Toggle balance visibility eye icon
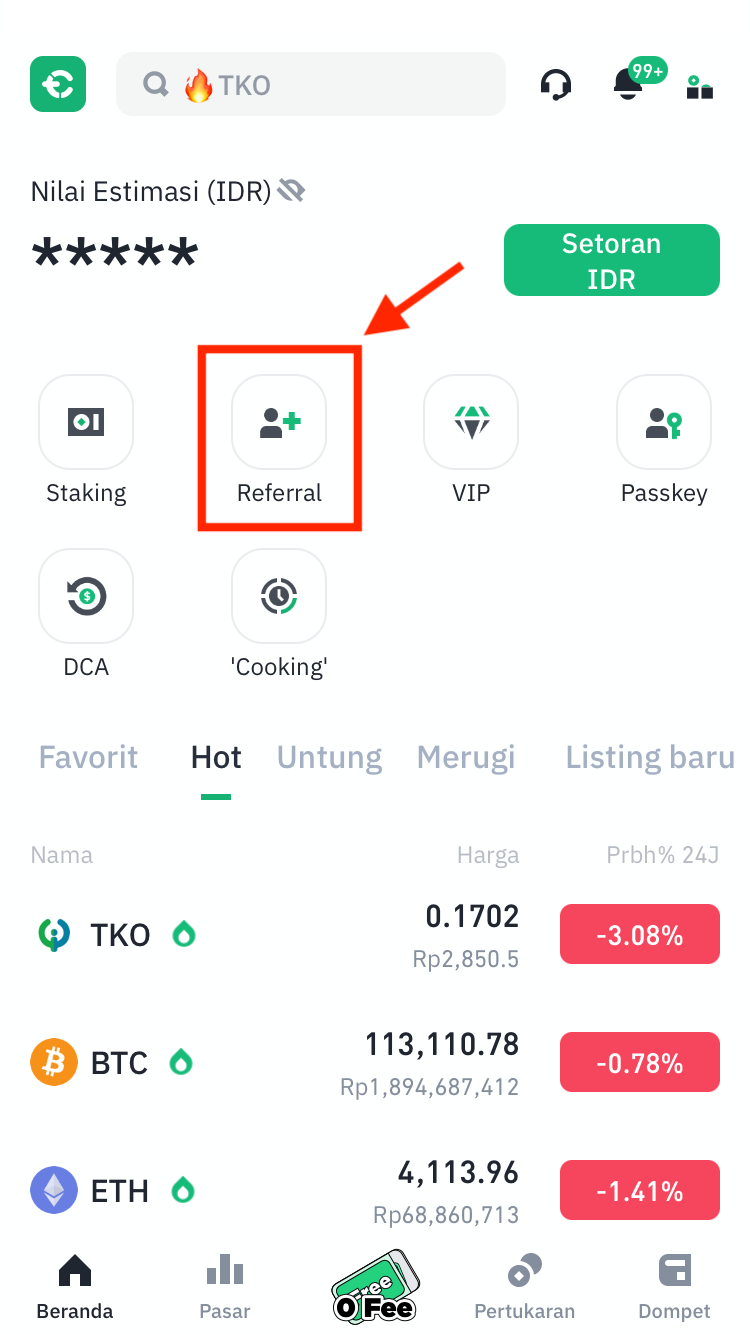 pyautogui.click(x=291, y=190)
